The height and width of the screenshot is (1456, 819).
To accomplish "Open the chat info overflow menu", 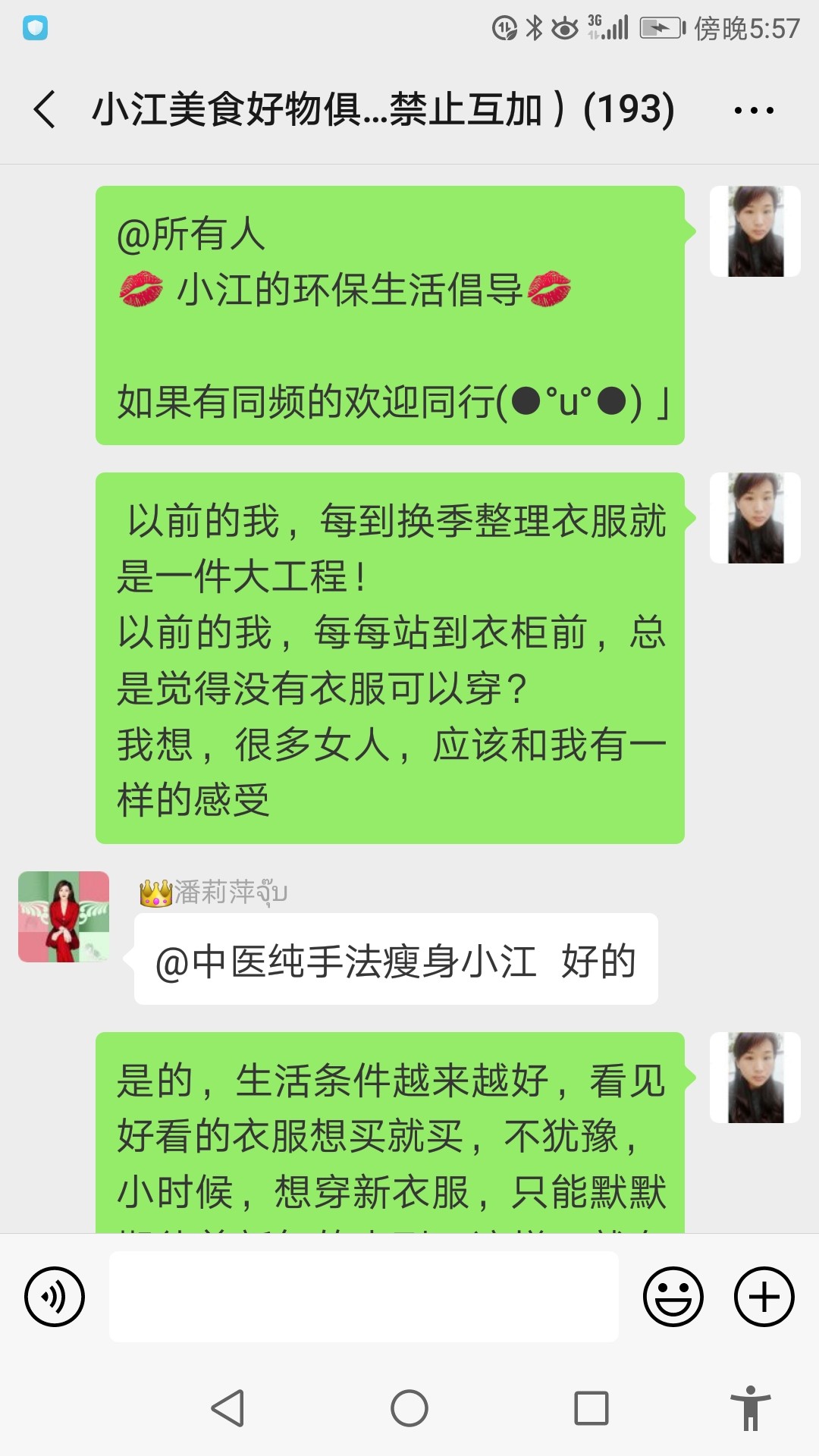I will (754, 110).
